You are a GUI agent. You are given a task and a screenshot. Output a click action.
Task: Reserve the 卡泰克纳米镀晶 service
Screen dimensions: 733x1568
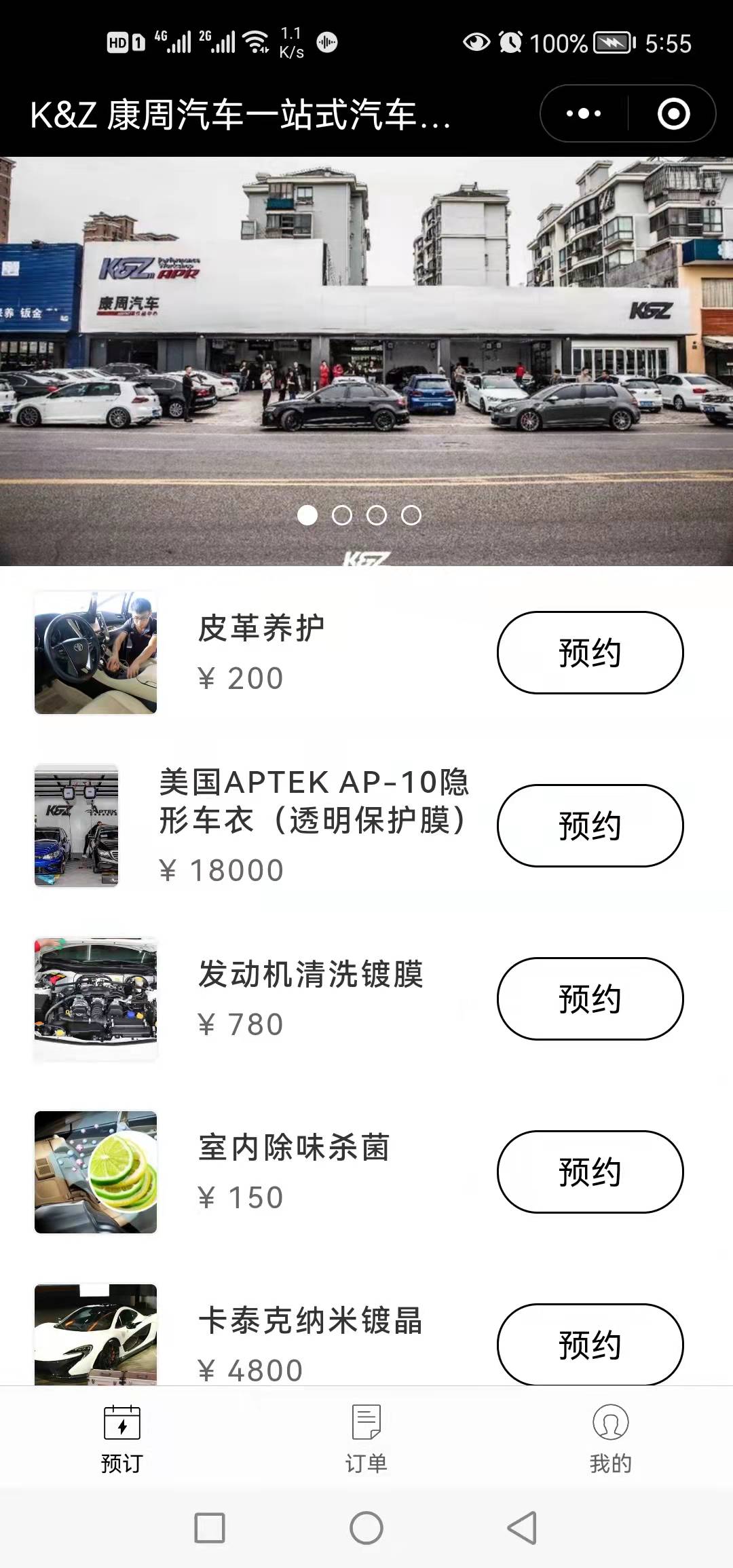[590, 1344]
